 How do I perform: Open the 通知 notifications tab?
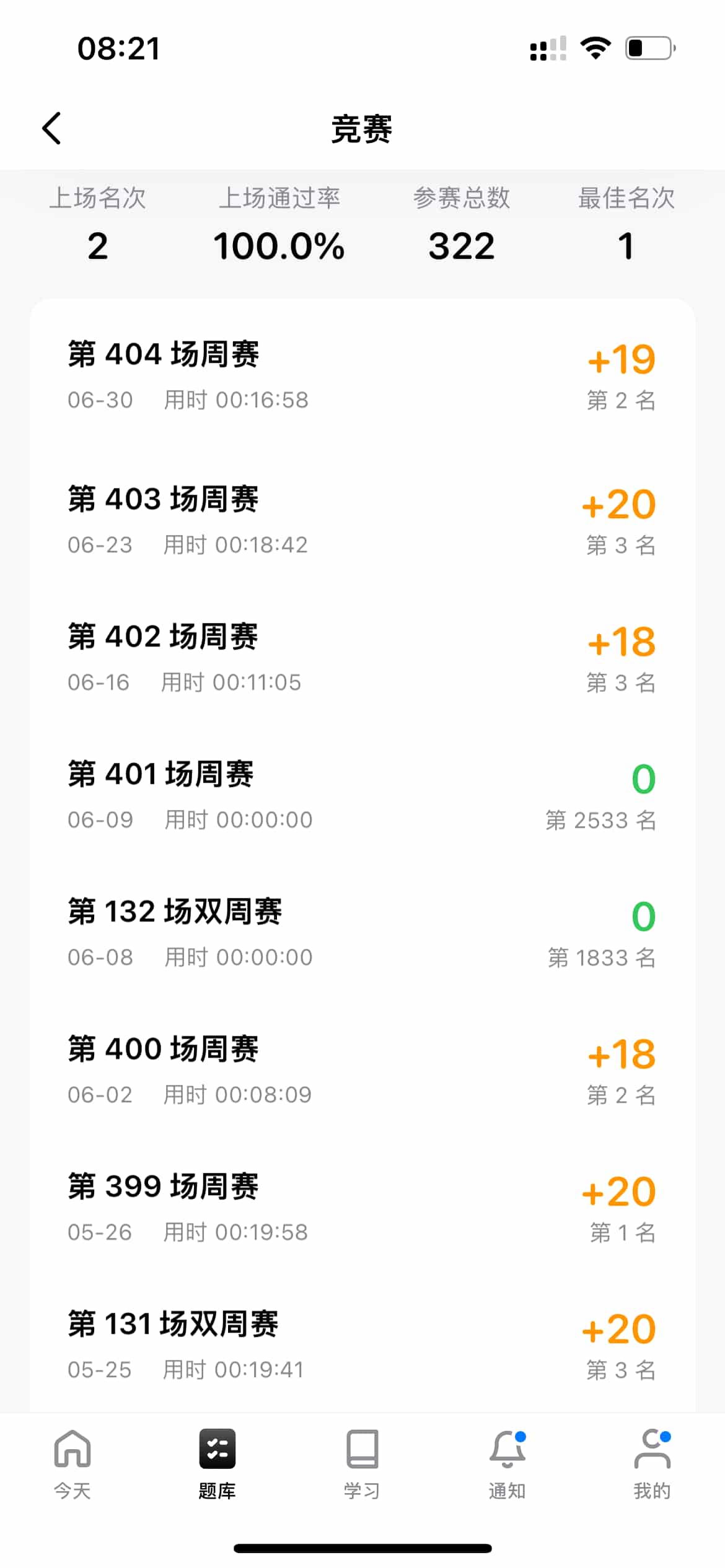point(507,1464)
